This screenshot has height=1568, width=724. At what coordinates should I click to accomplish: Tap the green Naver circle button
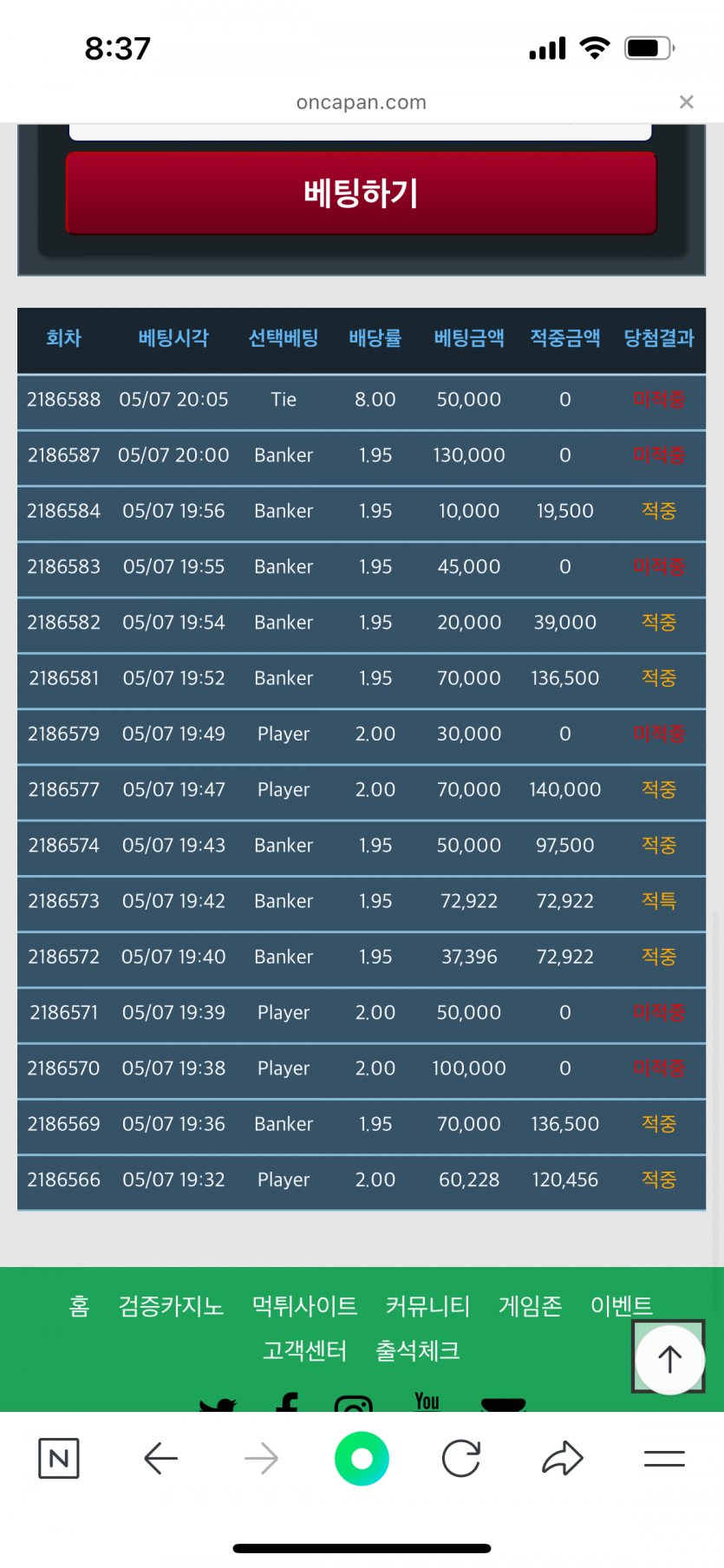click(x=362, y=1459)
